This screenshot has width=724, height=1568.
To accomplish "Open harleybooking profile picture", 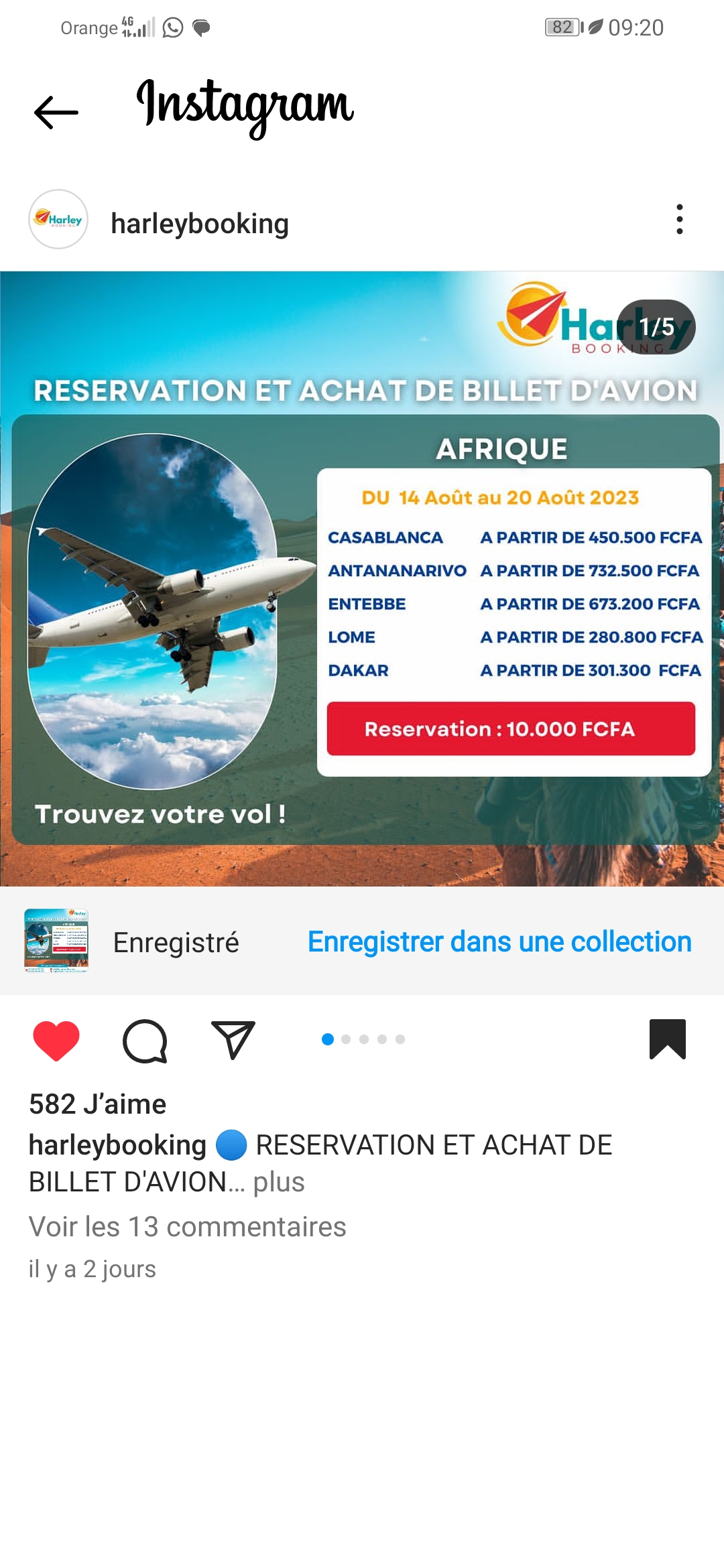I will (58, 220).
